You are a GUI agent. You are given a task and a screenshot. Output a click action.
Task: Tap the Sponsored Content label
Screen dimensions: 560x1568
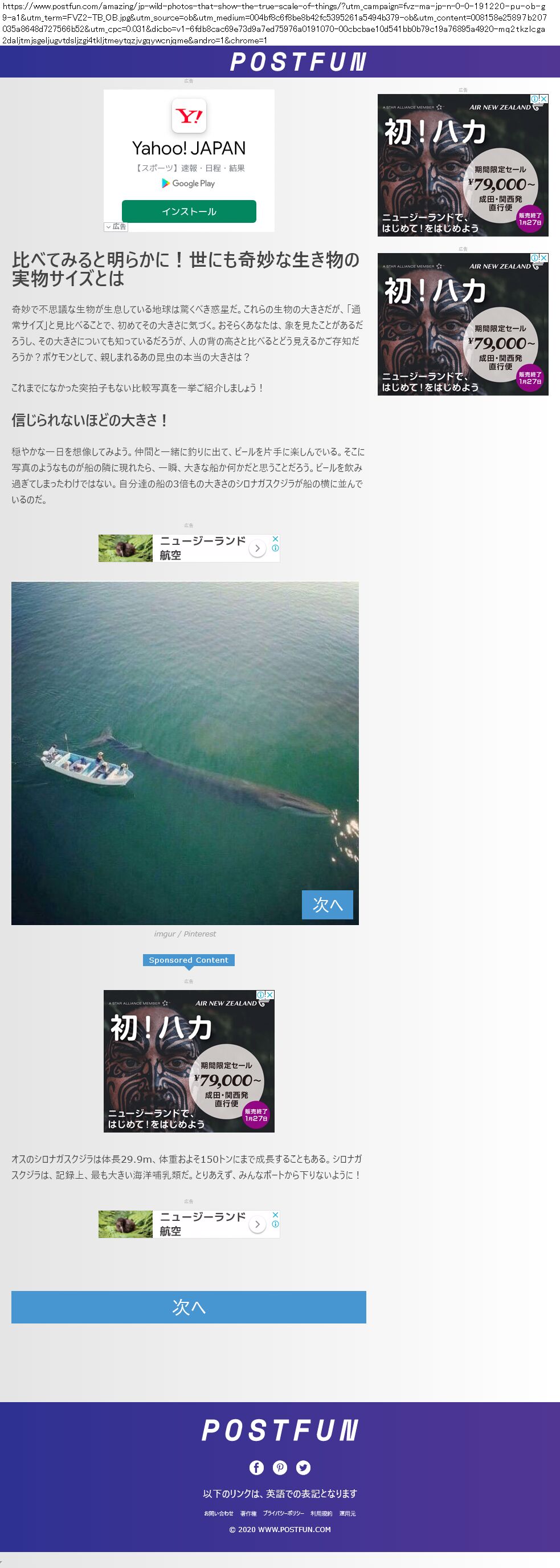189,960
